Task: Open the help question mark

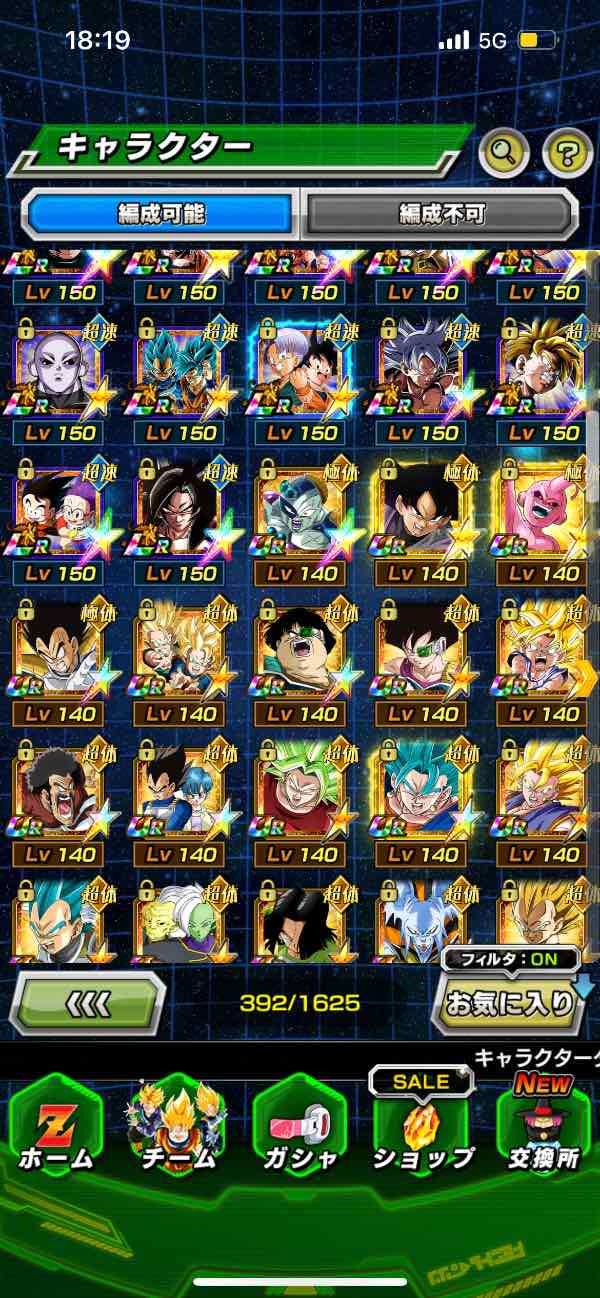Action: coord(567,153)
